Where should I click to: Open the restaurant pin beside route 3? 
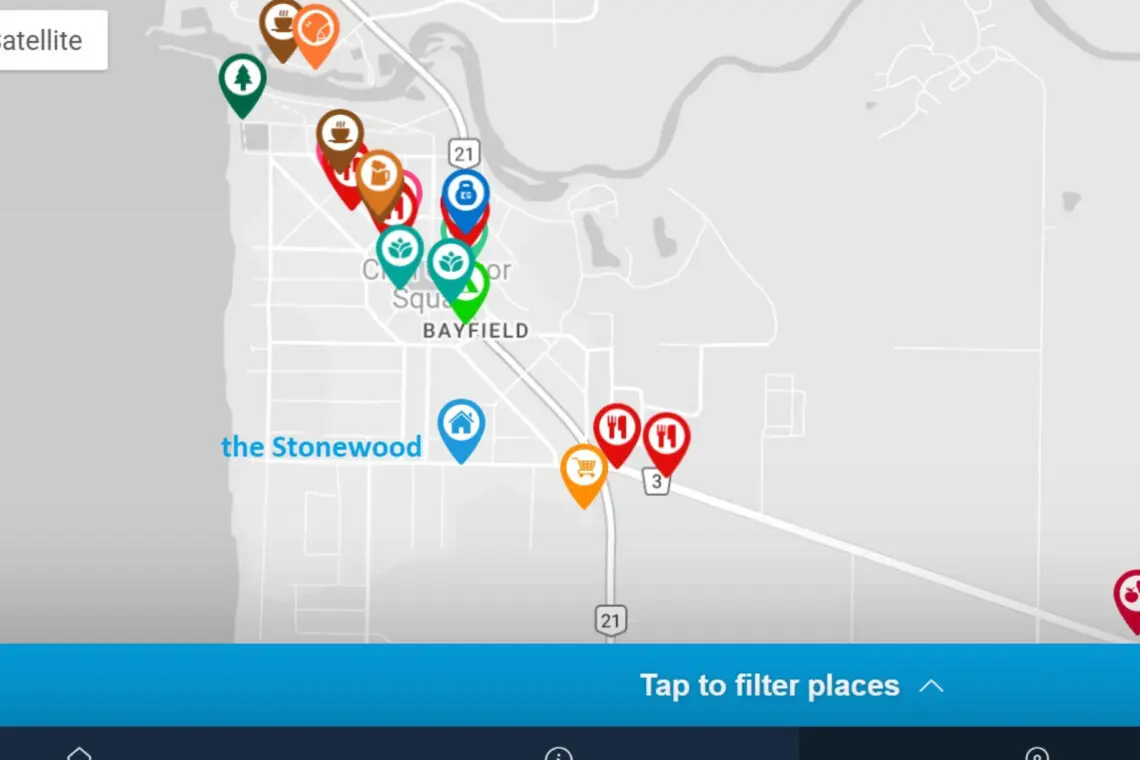tap(666, 437)
